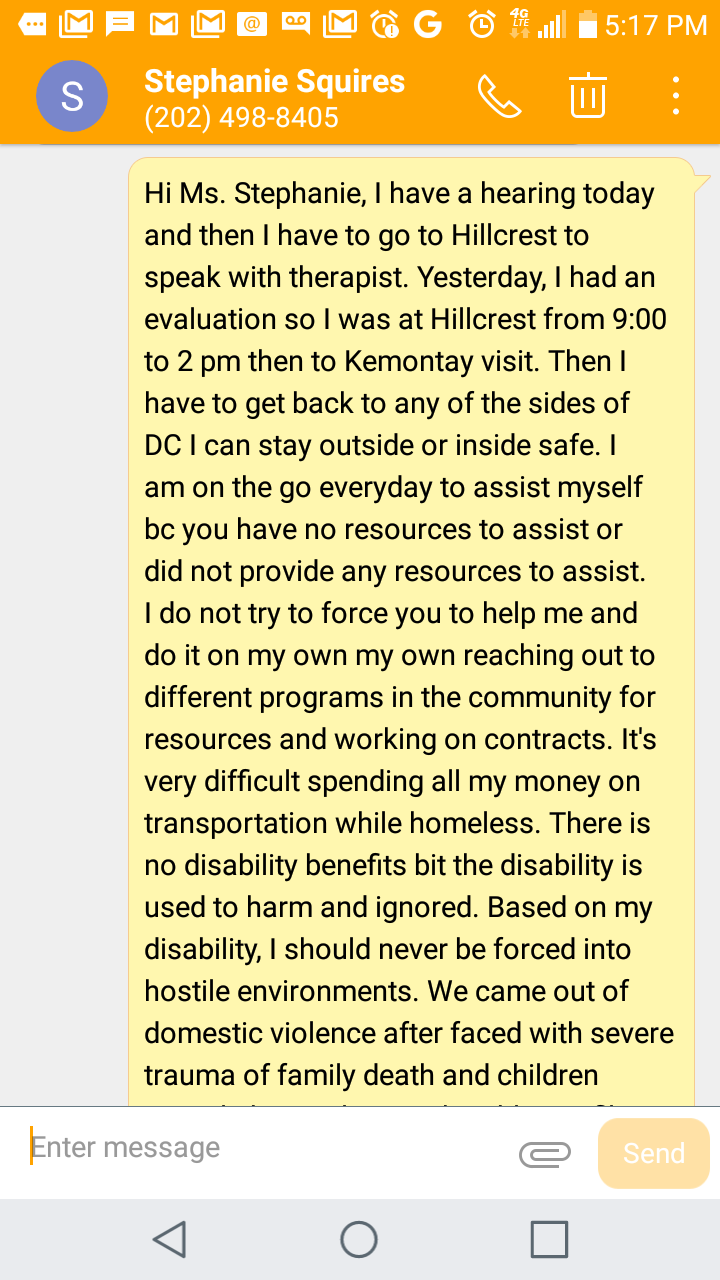Open recent apps from navigation bar
This screenshot has width=720, height=1280.
click(549, 1239)
